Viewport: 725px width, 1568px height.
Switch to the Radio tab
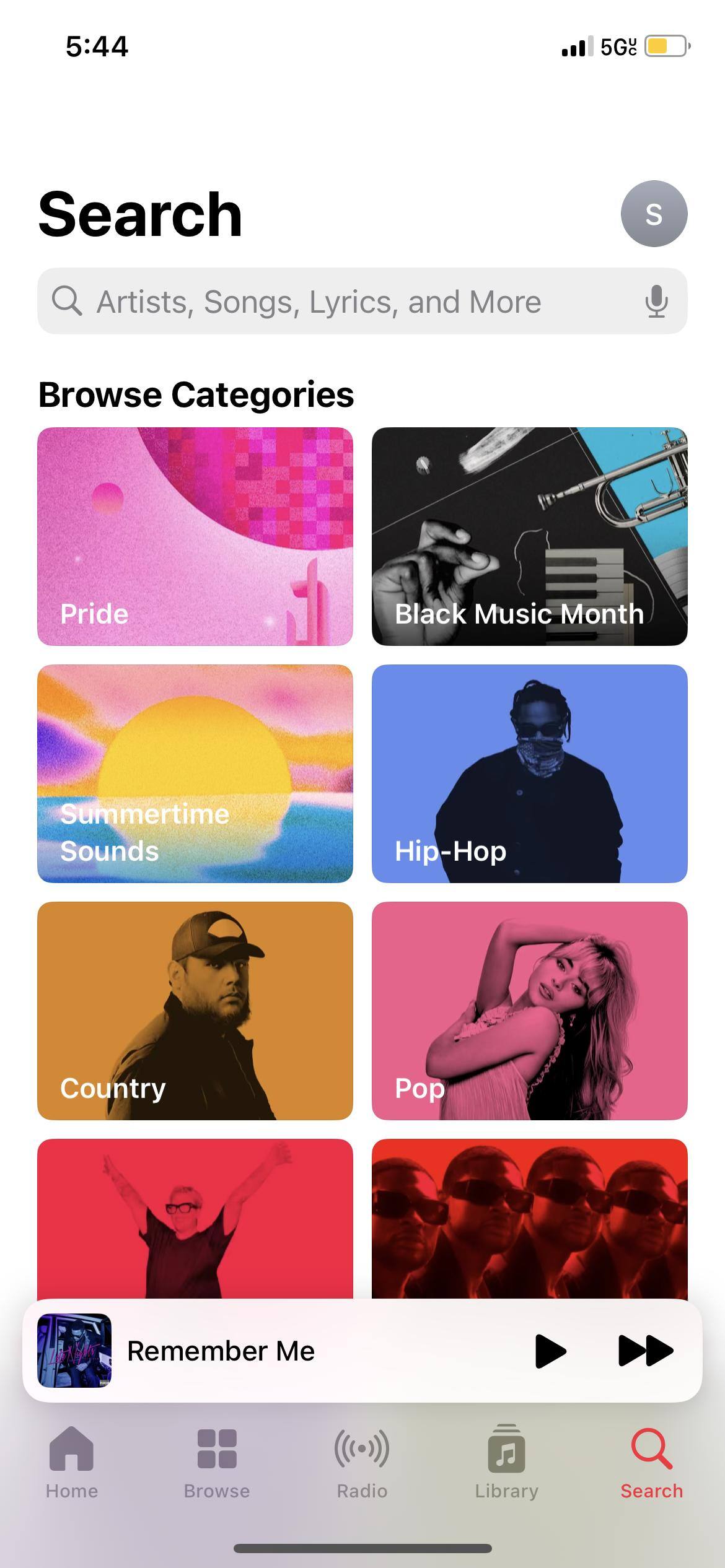click(362, 1461)
